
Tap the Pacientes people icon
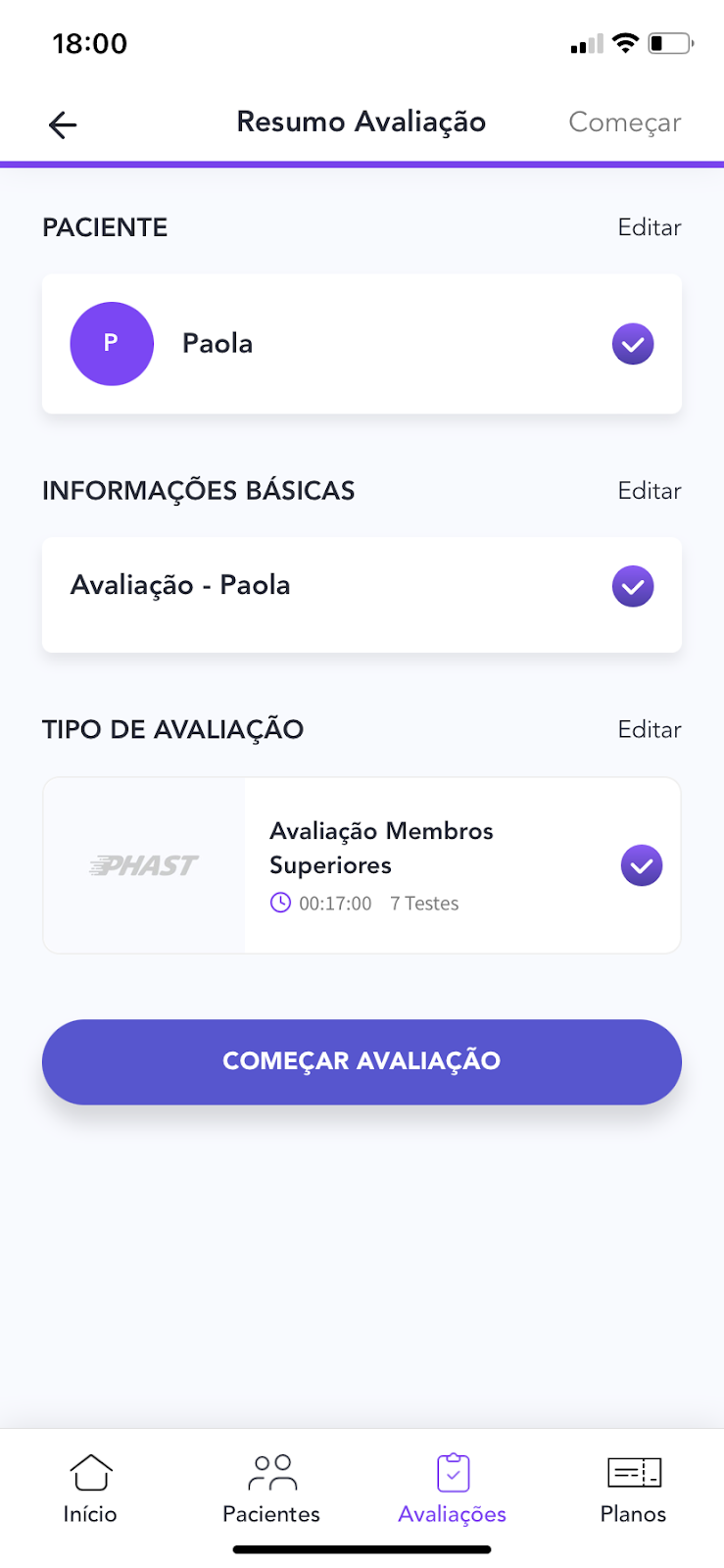point(270,1472)
